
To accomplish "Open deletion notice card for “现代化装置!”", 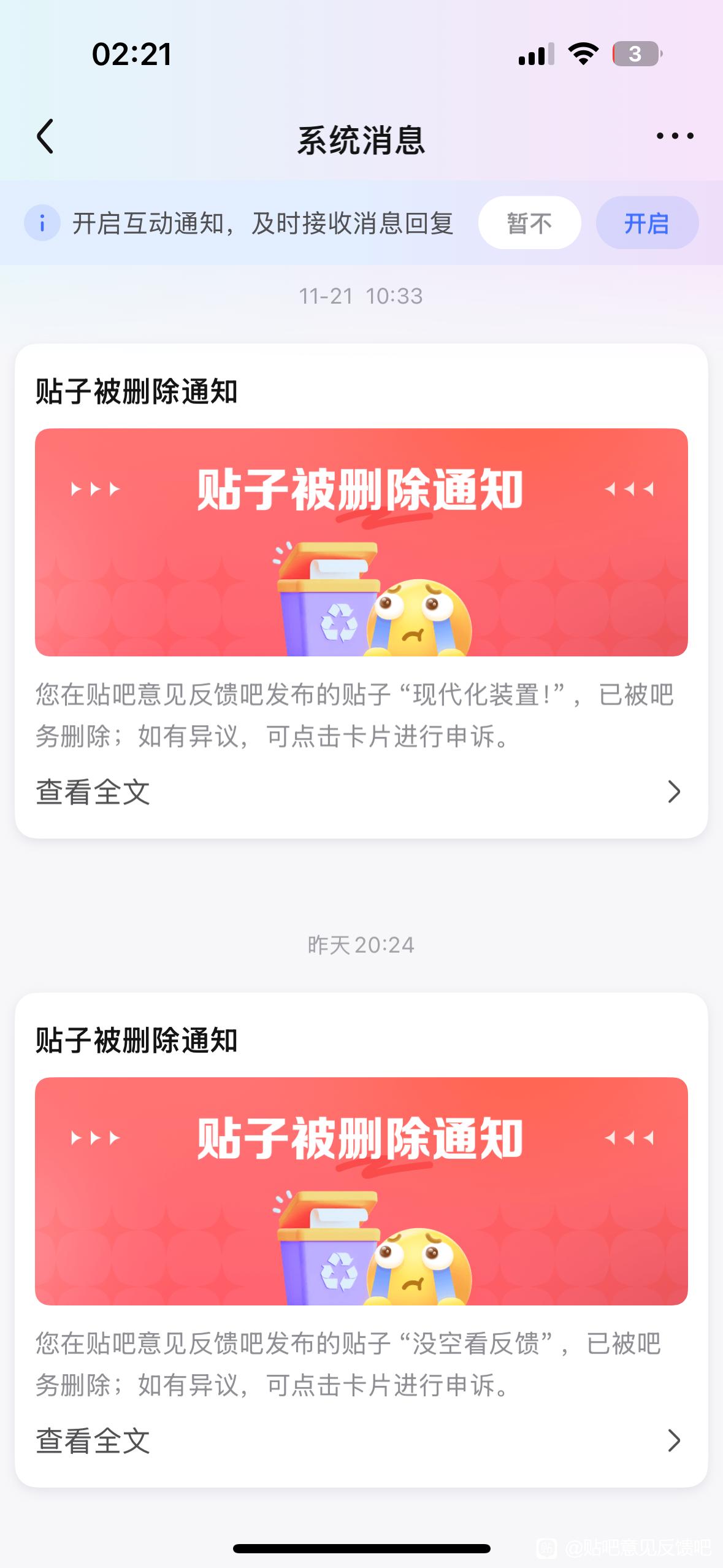I will tap(361, 542).
